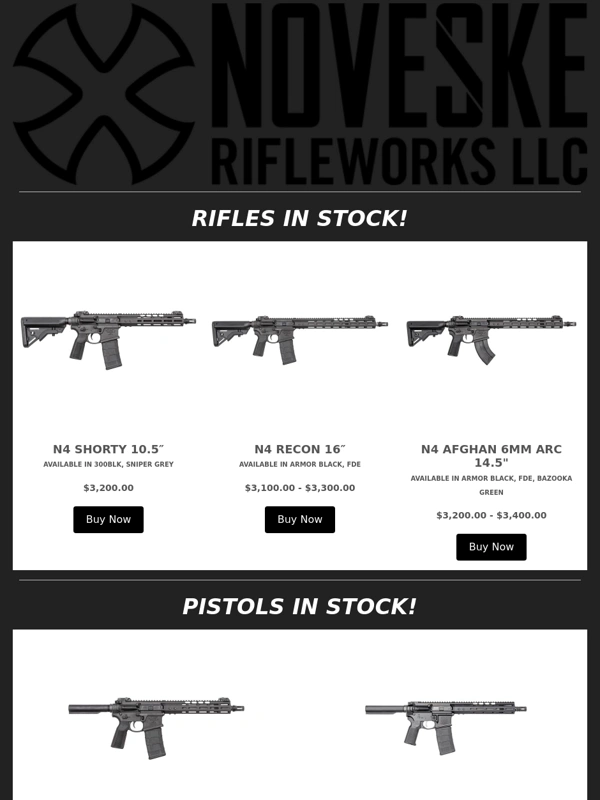This screenshot has width=600, height=800.
Task: Buy the N4 Afghan 6mm ARC 14.5"
Action: 491,546
